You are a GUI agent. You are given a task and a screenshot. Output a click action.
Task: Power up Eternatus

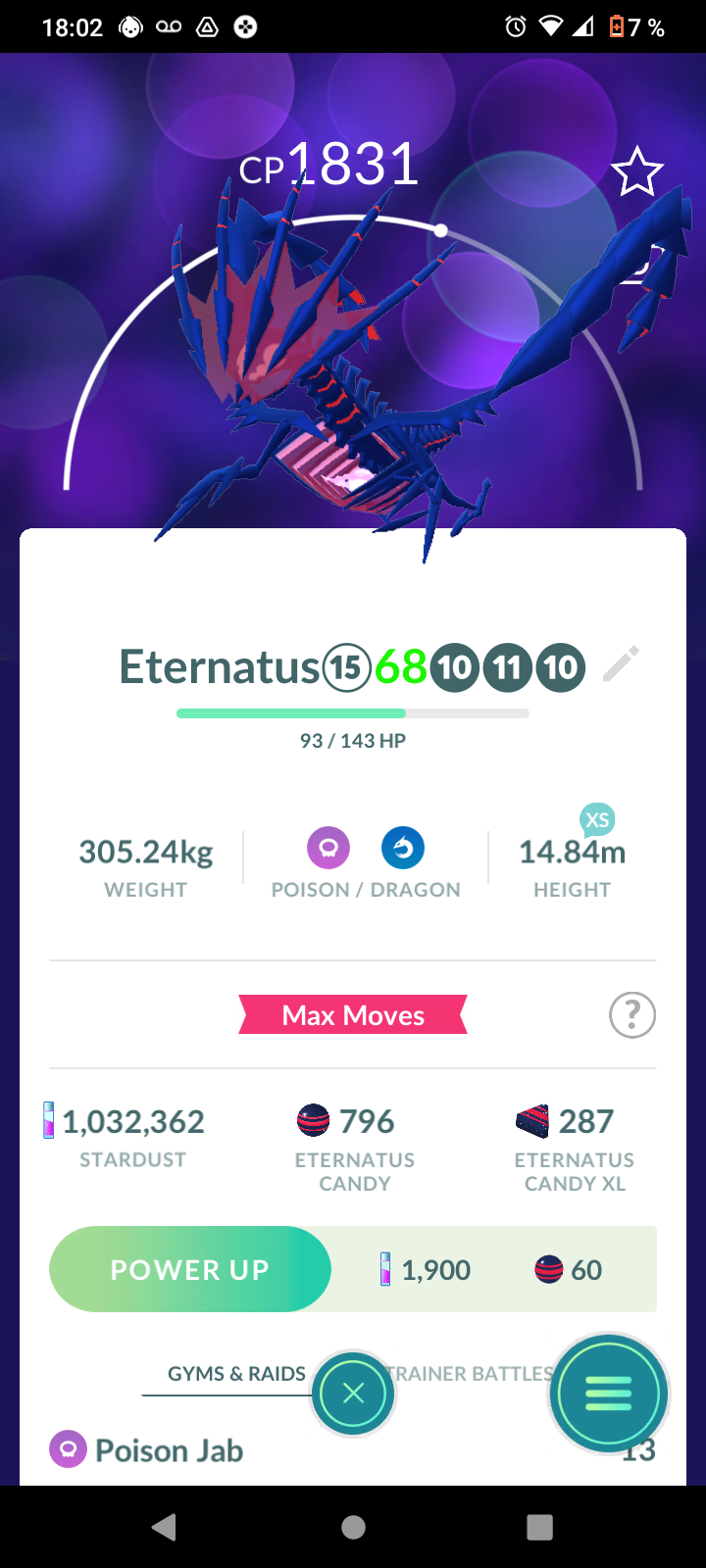click(190, 1269)
